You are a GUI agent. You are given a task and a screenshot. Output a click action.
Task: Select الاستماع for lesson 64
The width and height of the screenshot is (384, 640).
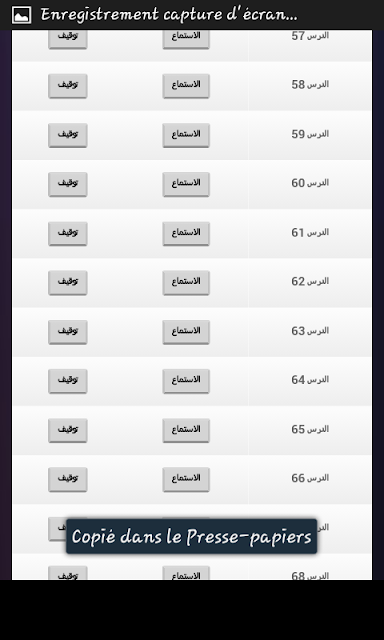(186, 381)
